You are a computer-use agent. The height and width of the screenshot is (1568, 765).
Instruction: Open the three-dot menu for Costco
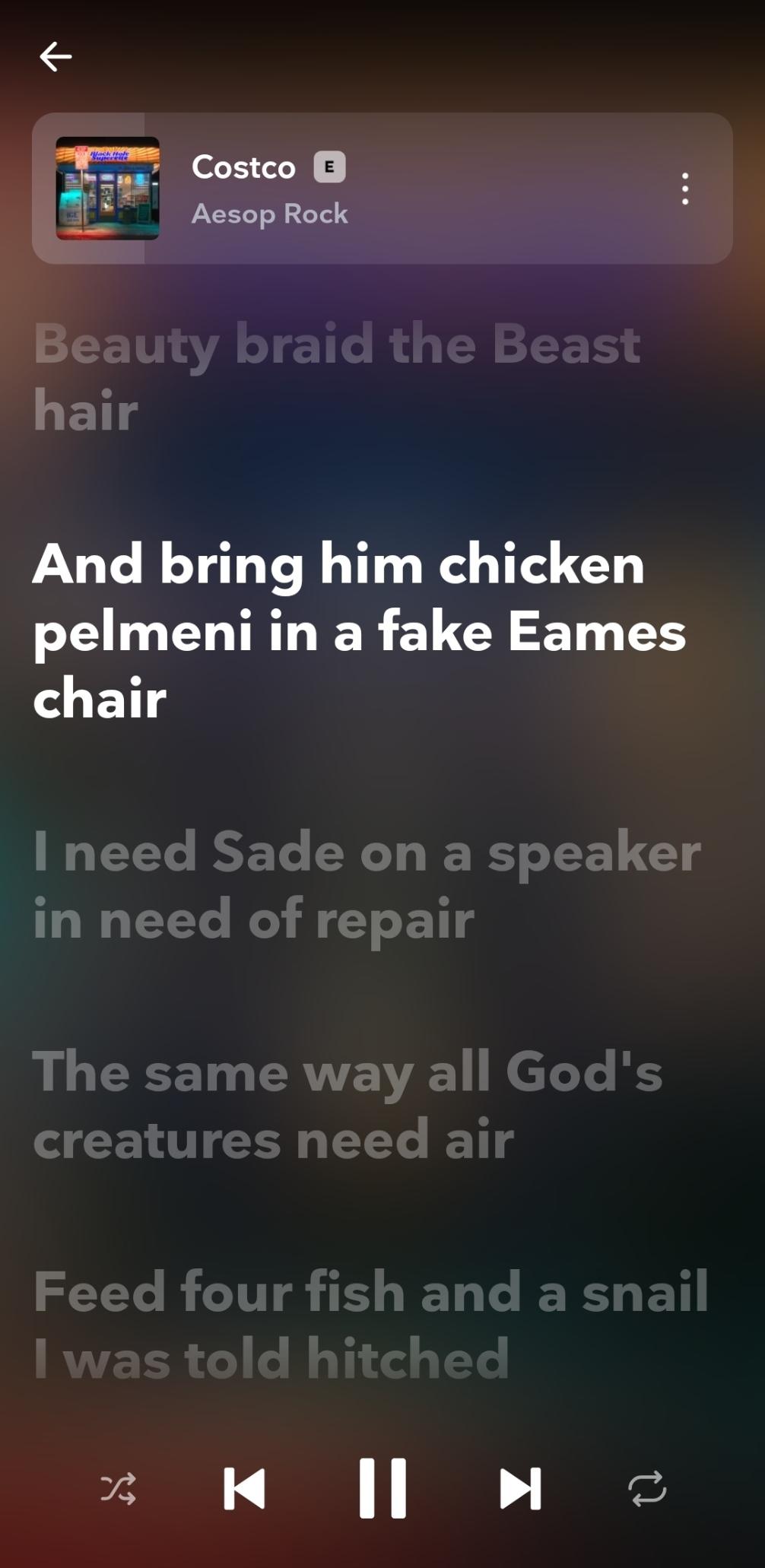click(x=684, y=188)
